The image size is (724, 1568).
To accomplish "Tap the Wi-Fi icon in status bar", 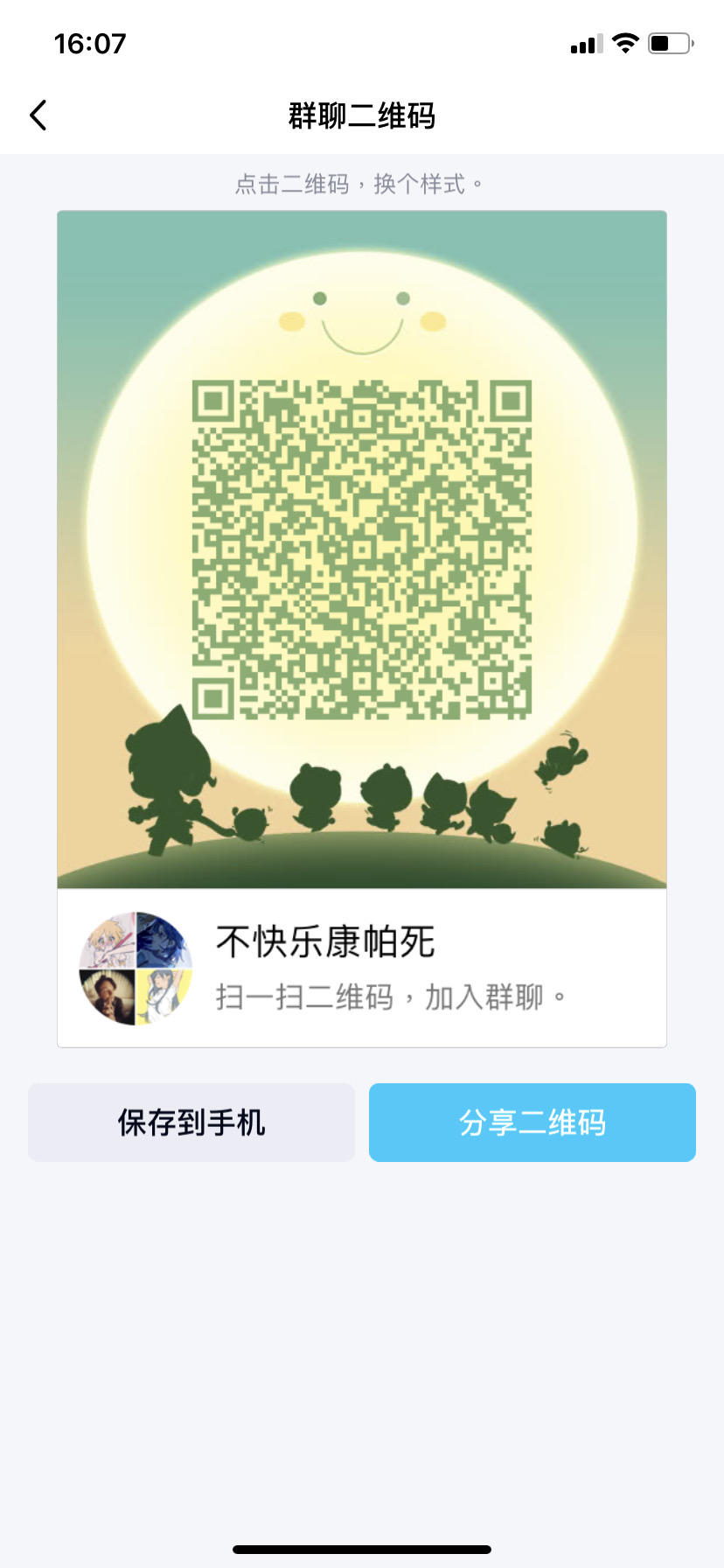I will pyautogui.click(x=623, y=42).
